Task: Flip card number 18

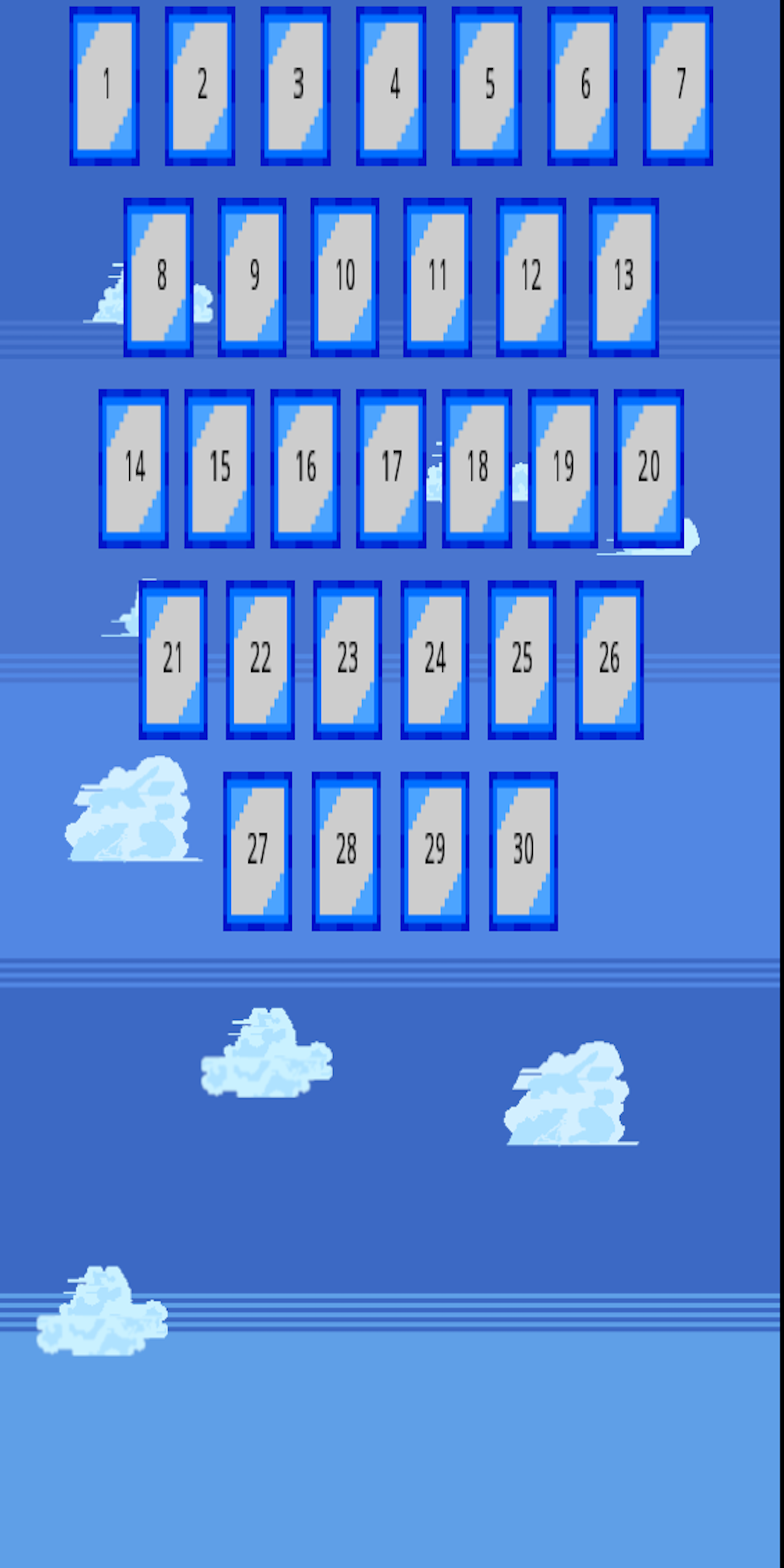Action: click(477, 468)
